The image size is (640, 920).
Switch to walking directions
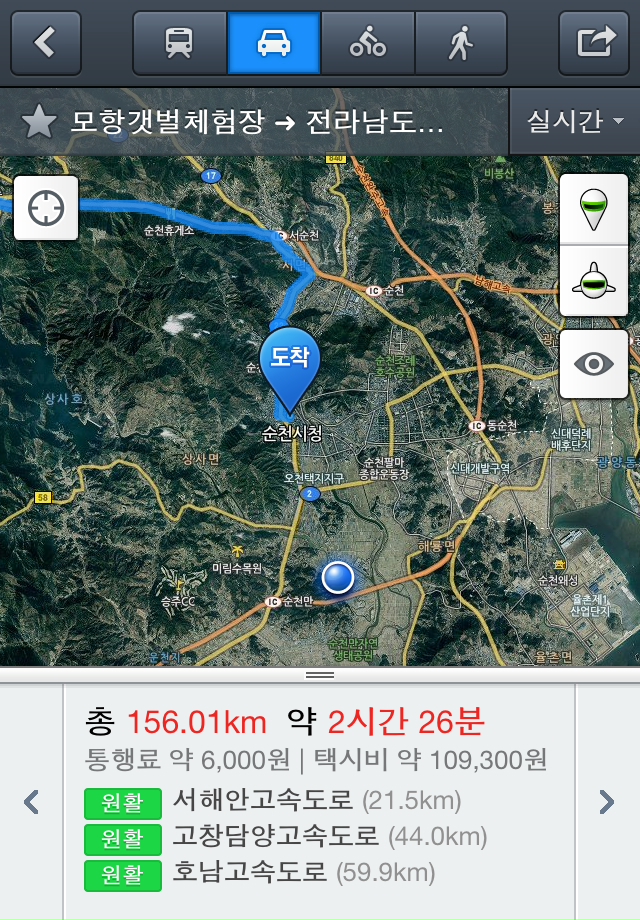pyautogui.click(x=460, y=43)
